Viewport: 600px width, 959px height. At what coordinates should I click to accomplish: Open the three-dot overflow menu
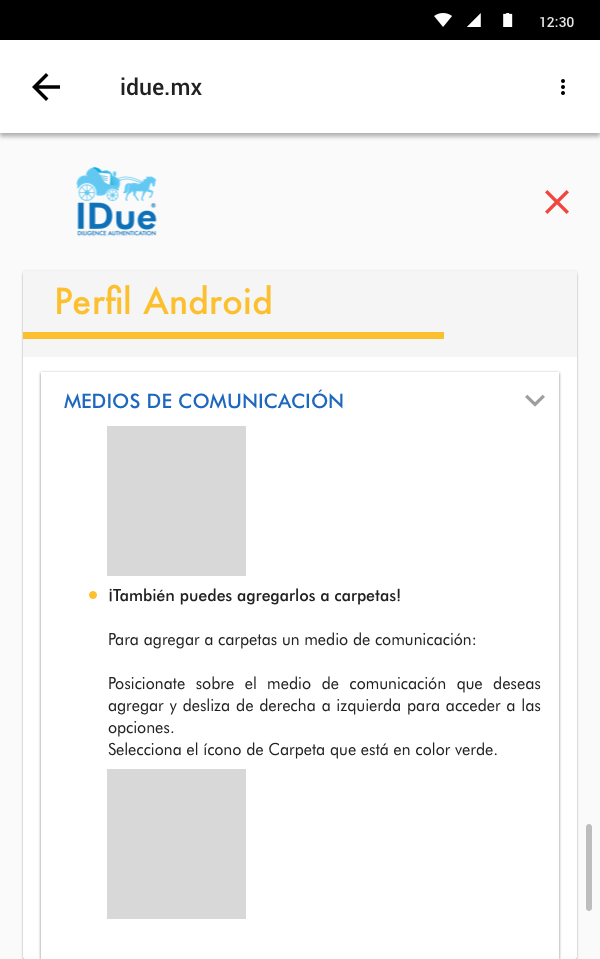pyautogui.click(x=563, y=87)
